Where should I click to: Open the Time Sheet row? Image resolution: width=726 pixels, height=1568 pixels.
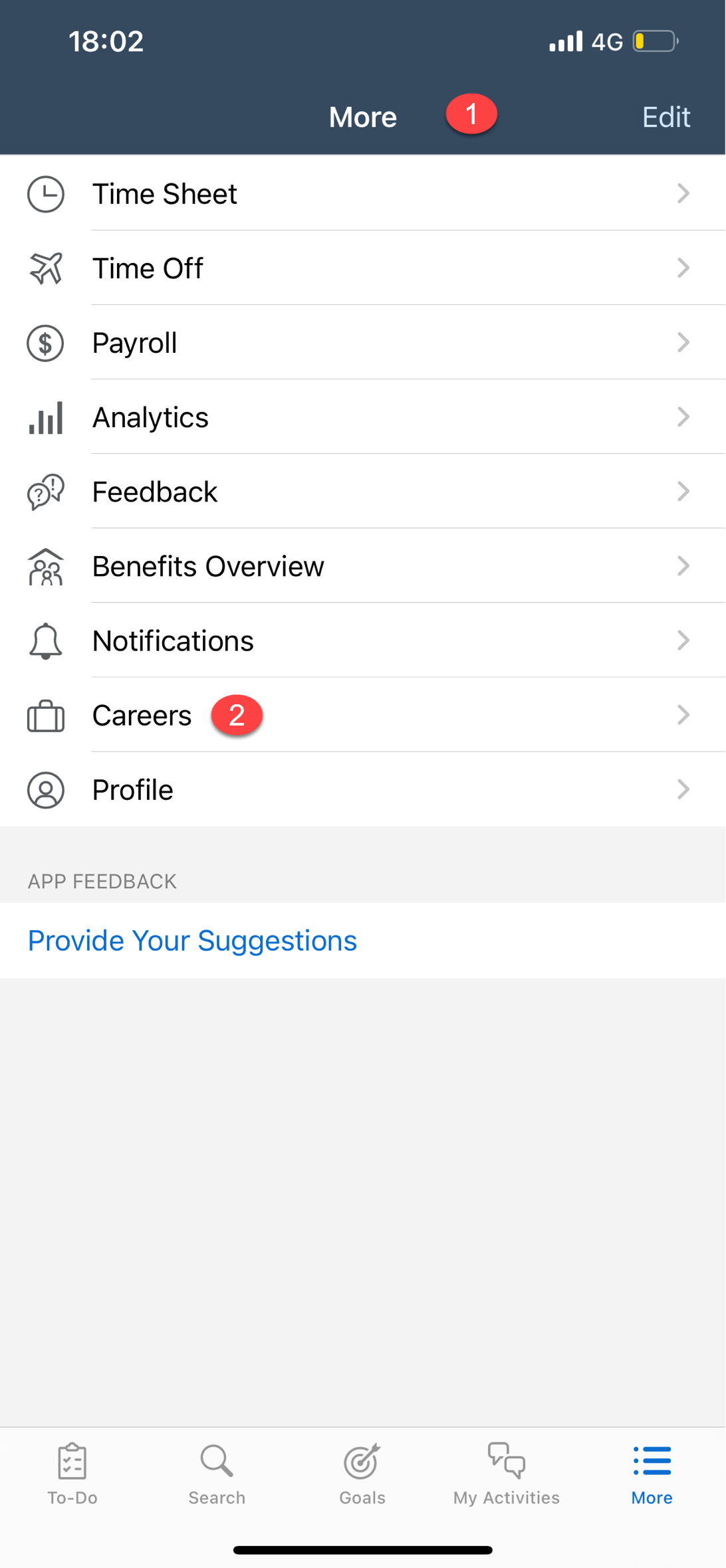(x=363, y=193)
